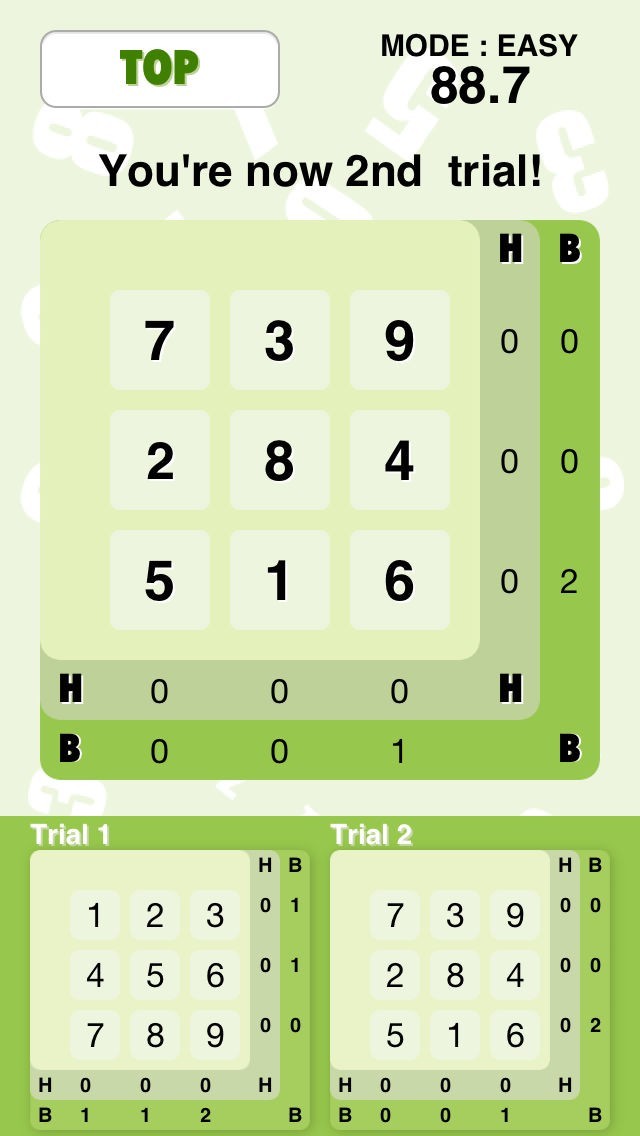
Task: Select the tile with number 1 in main grid
Action: tap(280, 580)
